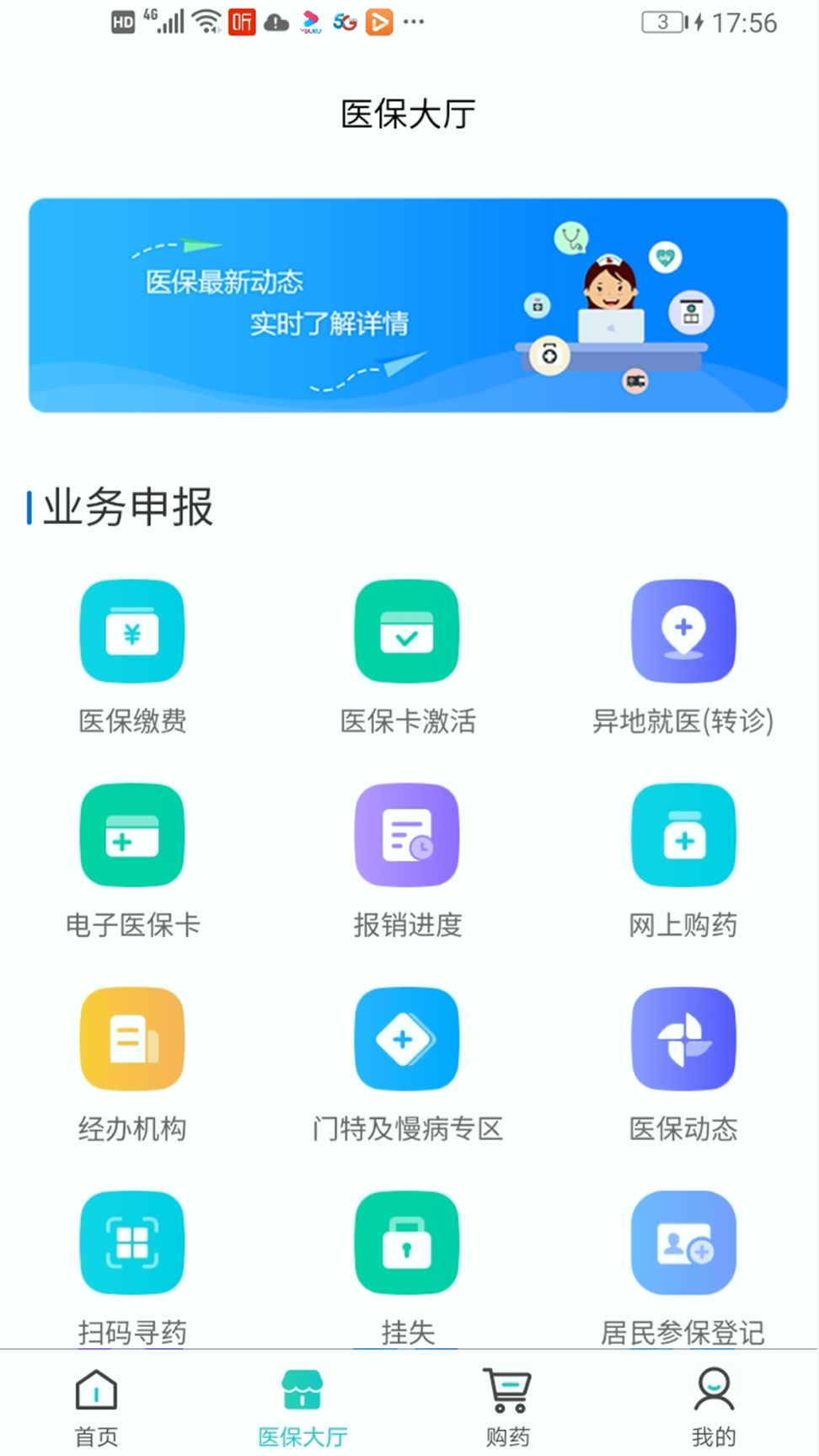This screenshot has width=819, height=1456.
Task: Open the 电子医保卡 electronic insurance card
Action: click(131, 835)
